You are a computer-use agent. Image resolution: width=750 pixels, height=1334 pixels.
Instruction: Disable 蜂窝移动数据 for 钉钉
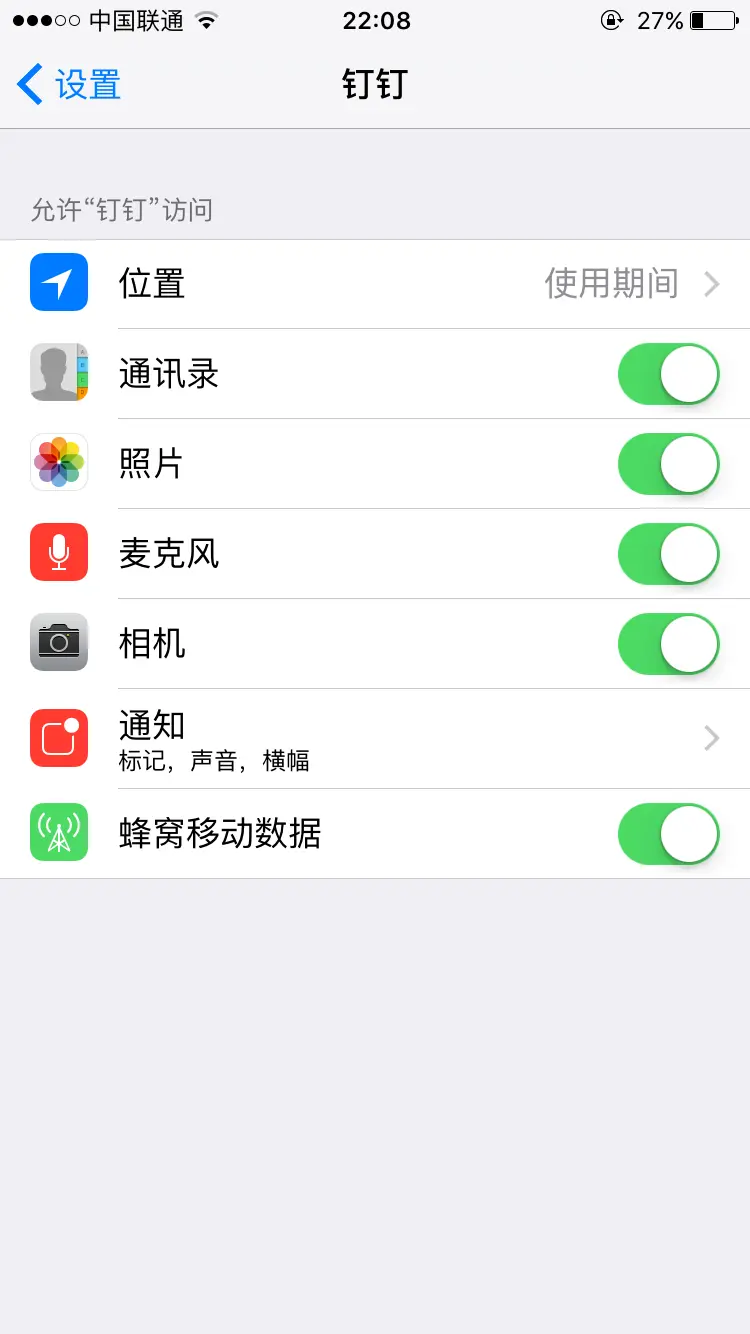(x=668, y=834)
